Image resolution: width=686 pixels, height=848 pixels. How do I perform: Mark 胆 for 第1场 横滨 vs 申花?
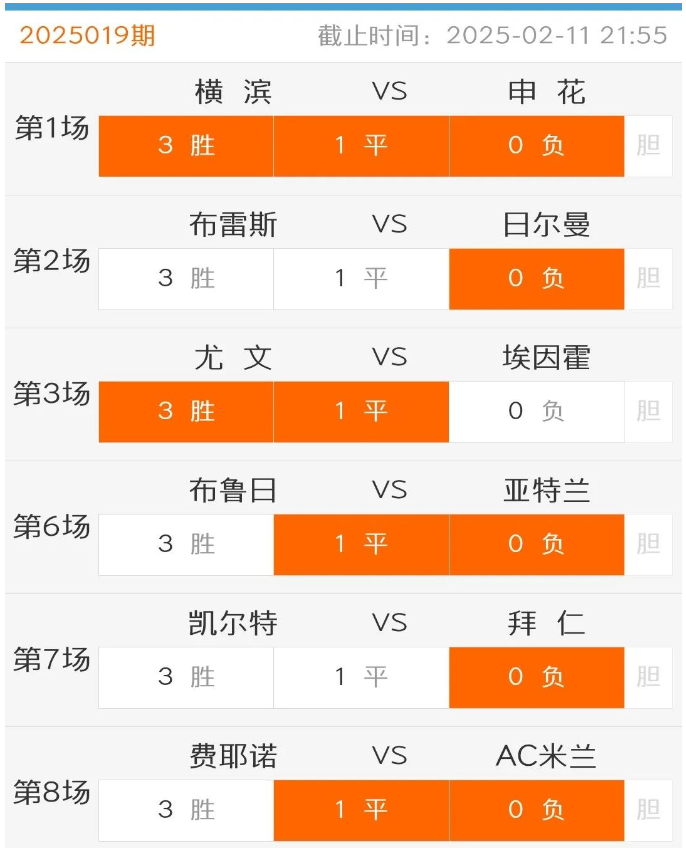pos(648,146)
